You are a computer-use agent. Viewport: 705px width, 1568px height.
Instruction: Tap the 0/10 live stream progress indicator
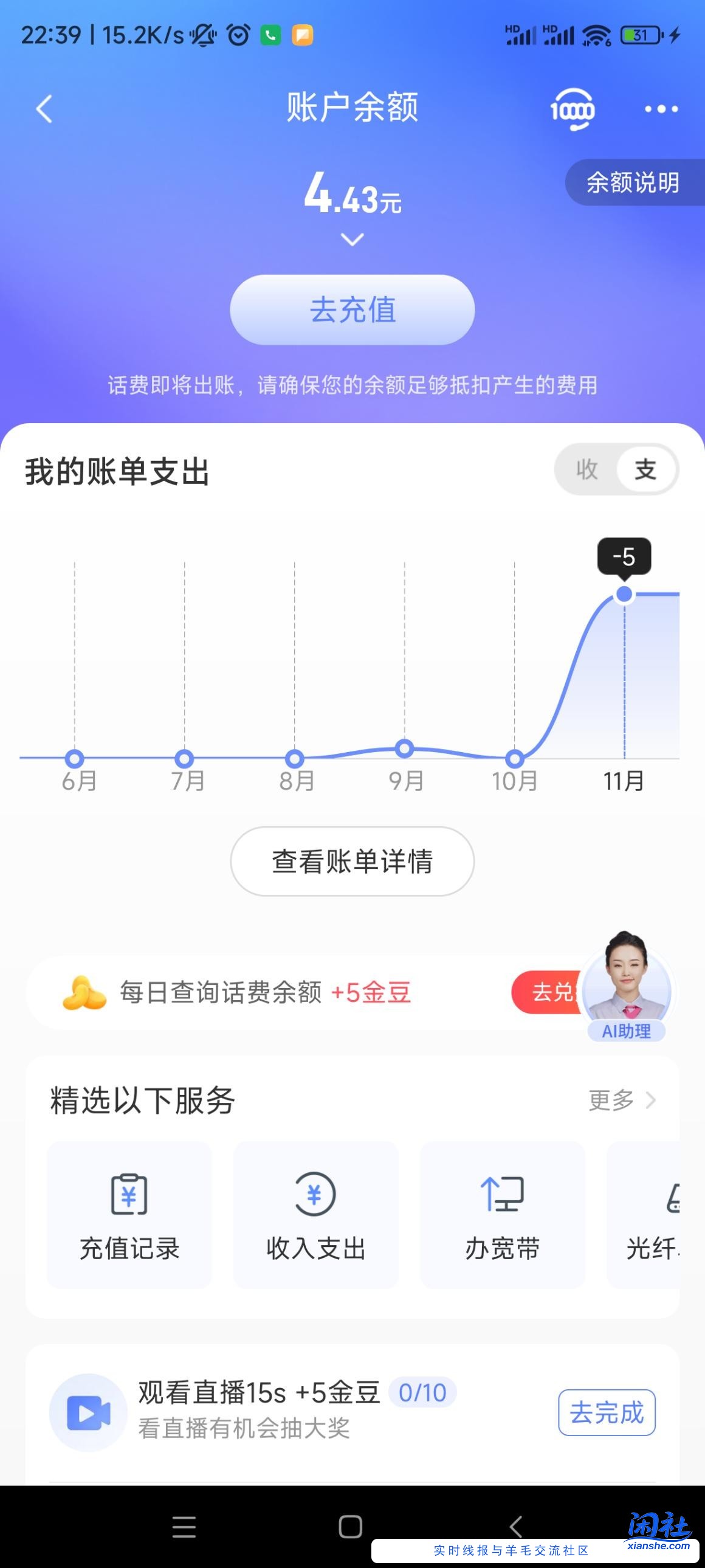[424, 1392]
